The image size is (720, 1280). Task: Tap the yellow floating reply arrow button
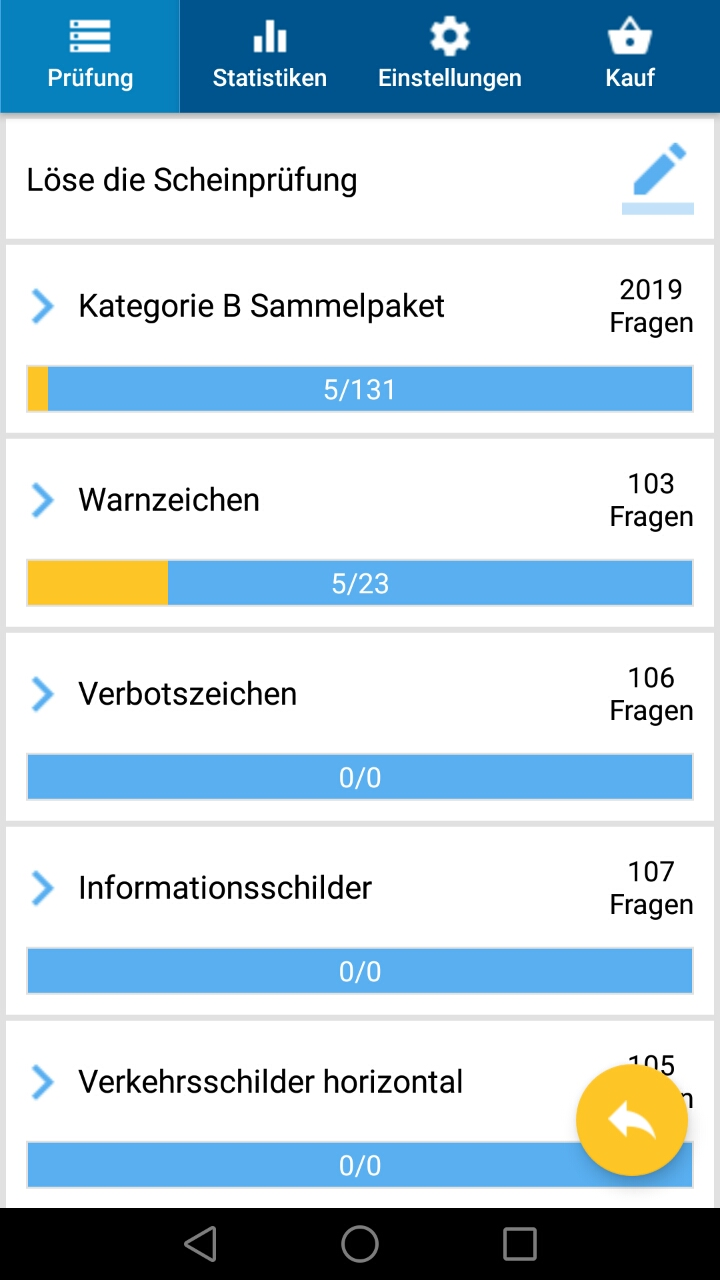click(632, 1120)
